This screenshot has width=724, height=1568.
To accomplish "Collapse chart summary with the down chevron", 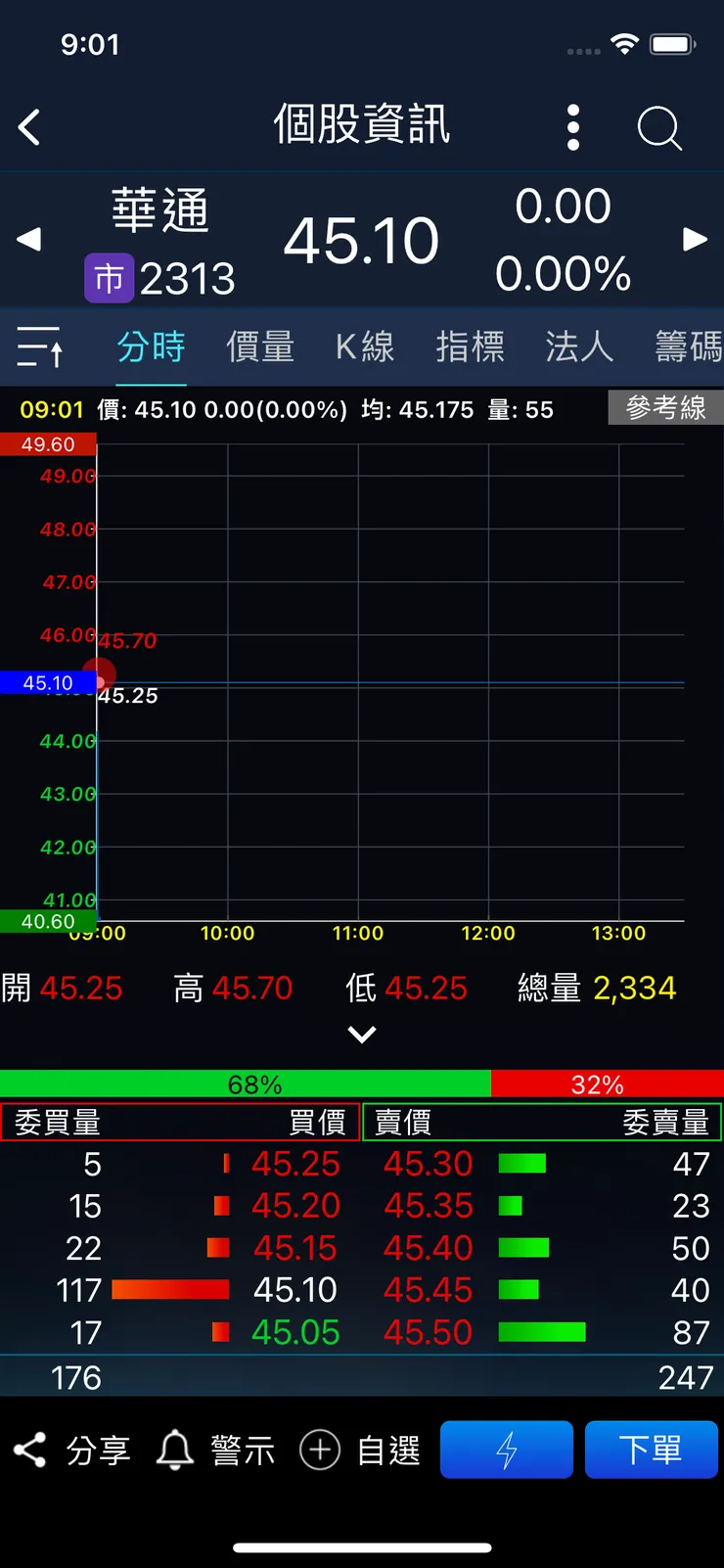I will [x=362, y=1034].
